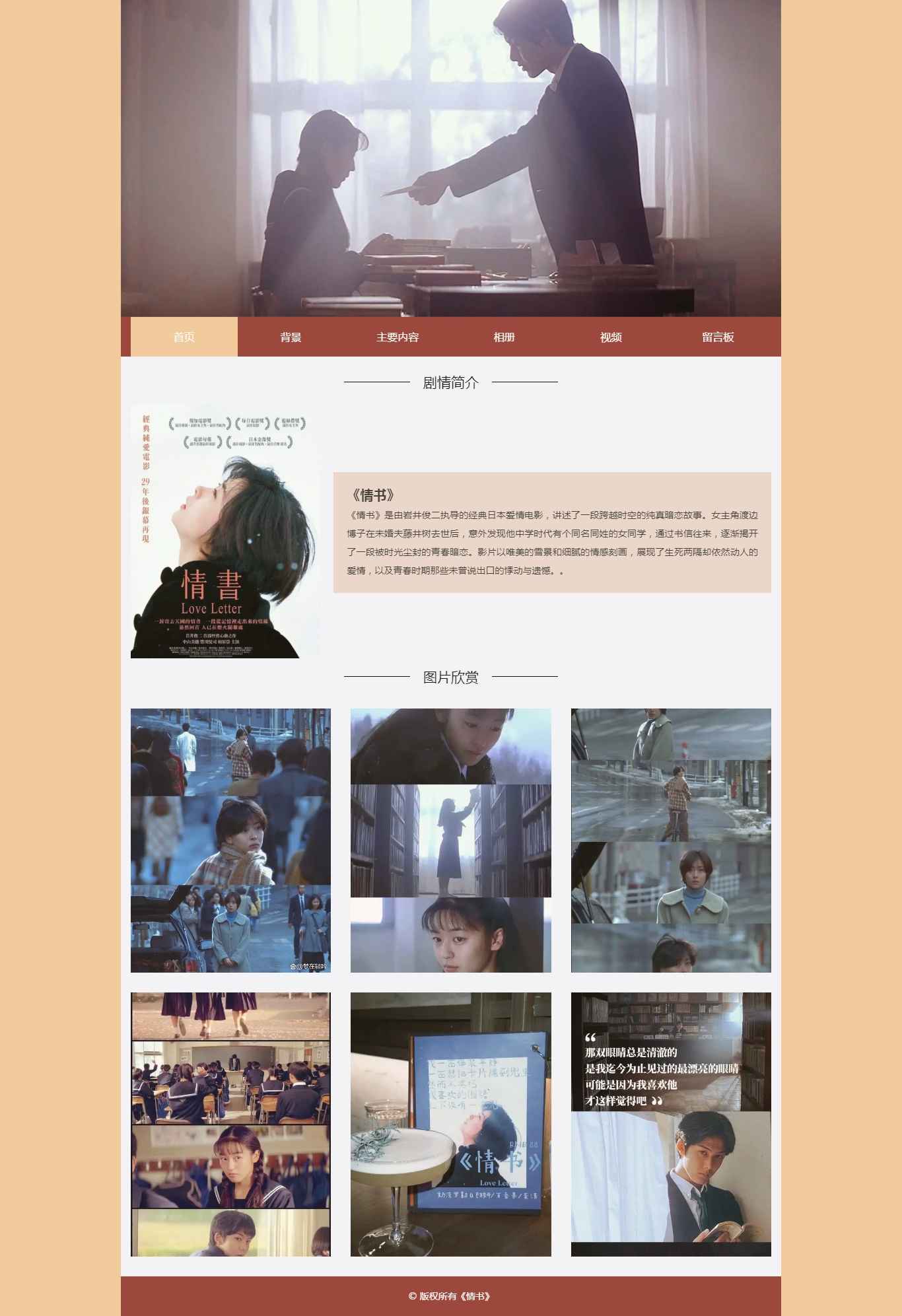This screenshot has height=1316, width=902.
Task: Open the classroom scene gallery photo
Action: (230, 1124)
